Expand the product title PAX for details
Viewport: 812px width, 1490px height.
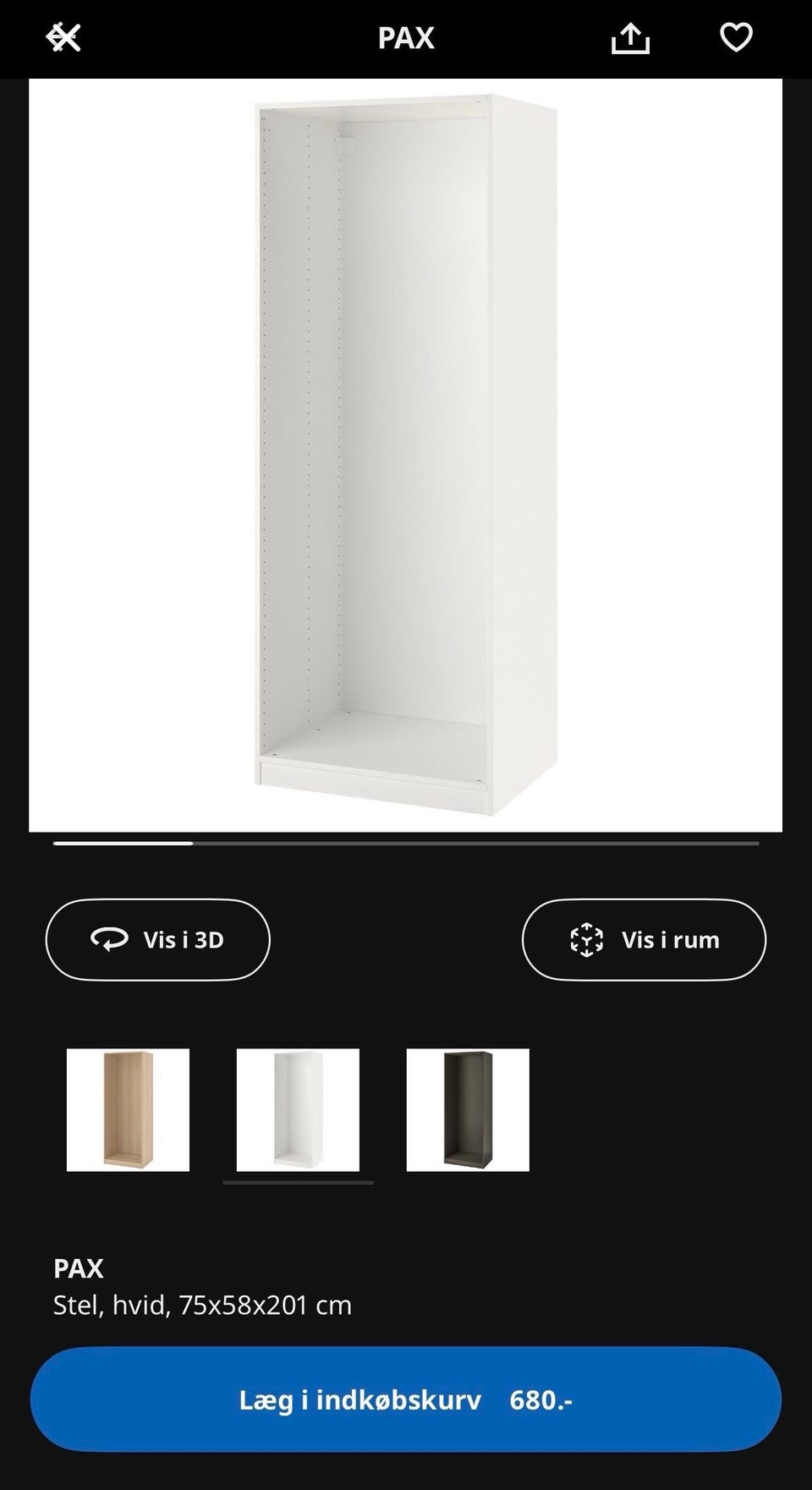click(x=79, y=1268)
